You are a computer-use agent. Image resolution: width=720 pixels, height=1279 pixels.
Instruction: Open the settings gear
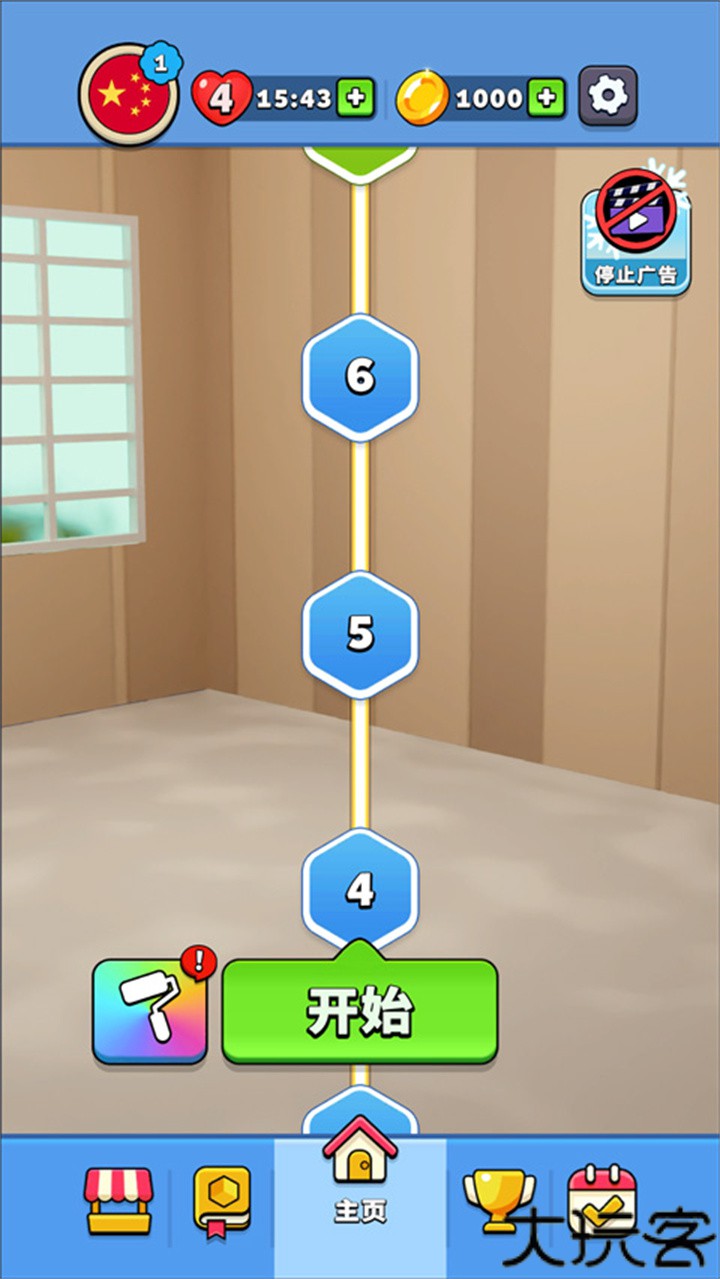point(607,97)
